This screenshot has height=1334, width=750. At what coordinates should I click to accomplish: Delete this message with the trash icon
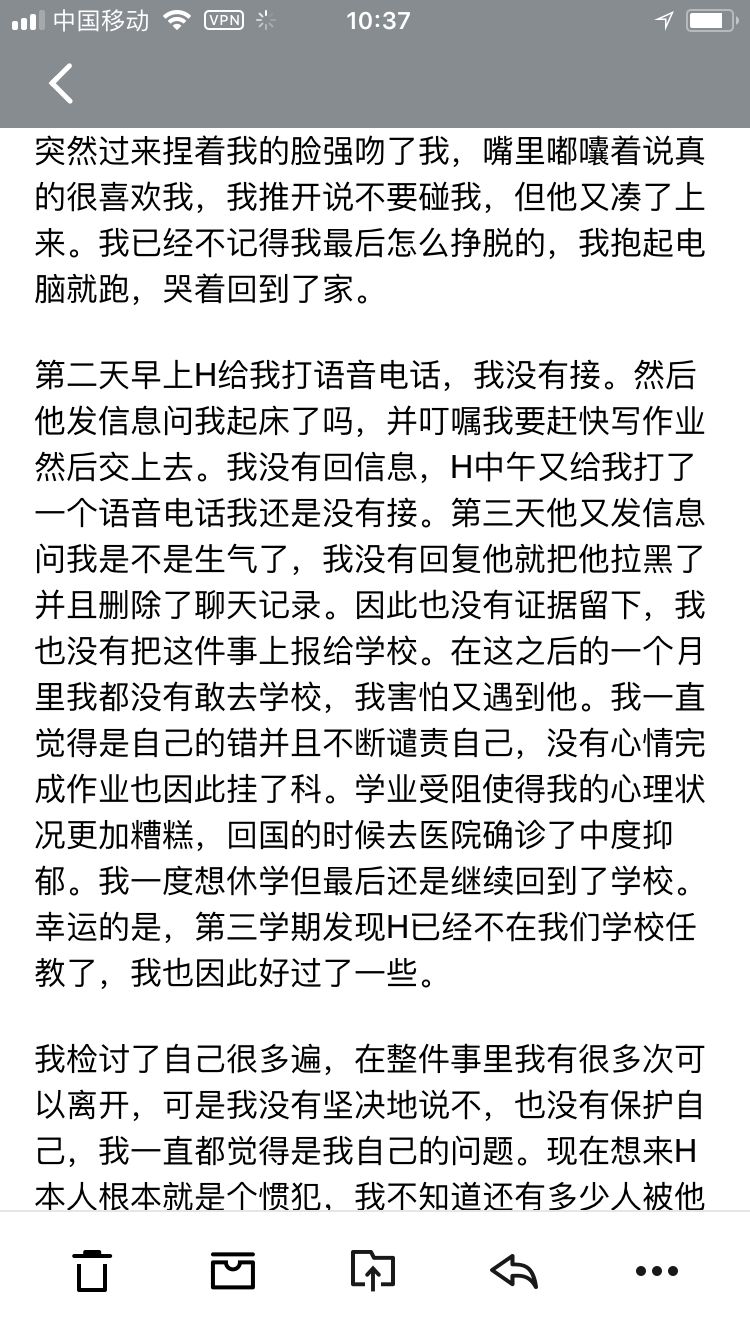[x=93, y=1271]
